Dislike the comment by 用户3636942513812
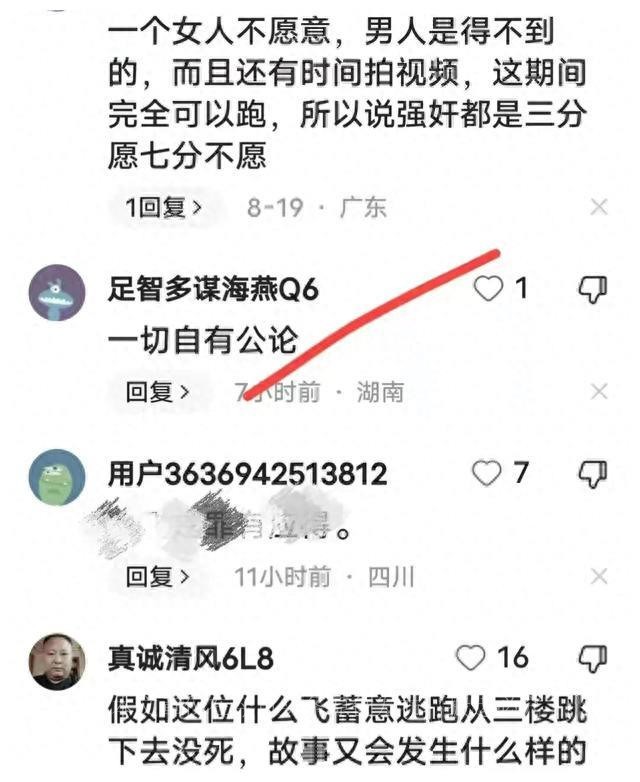Image resolution: width=640 pixels, height=782 pixels. coord(593,473)
